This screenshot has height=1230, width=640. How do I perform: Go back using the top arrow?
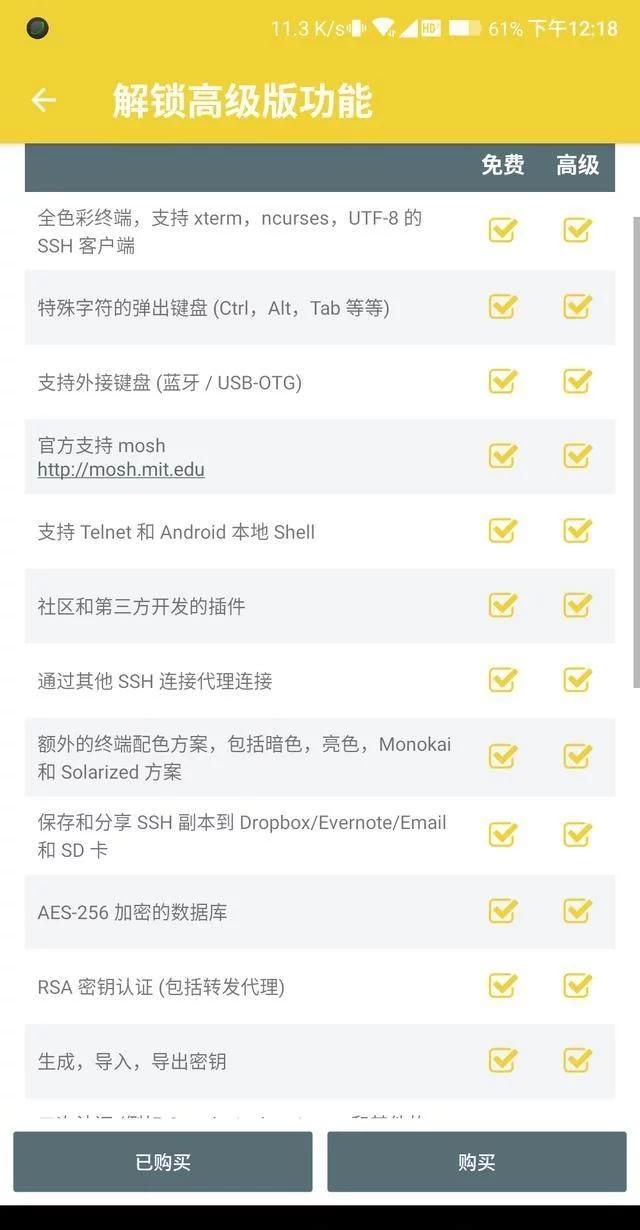[43, 100]
